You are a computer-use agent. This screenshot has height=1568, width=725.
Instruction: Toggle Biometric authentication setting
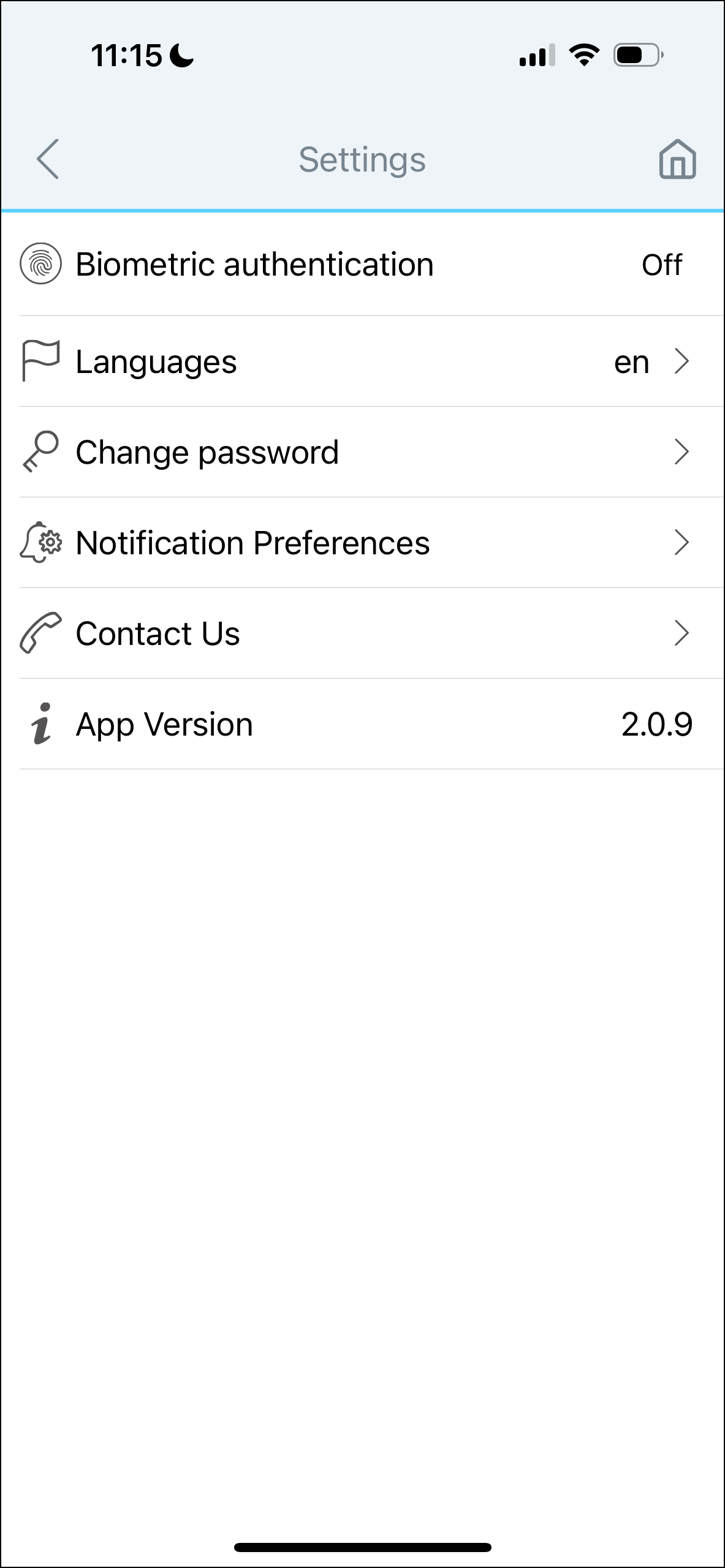coord(363,265)
